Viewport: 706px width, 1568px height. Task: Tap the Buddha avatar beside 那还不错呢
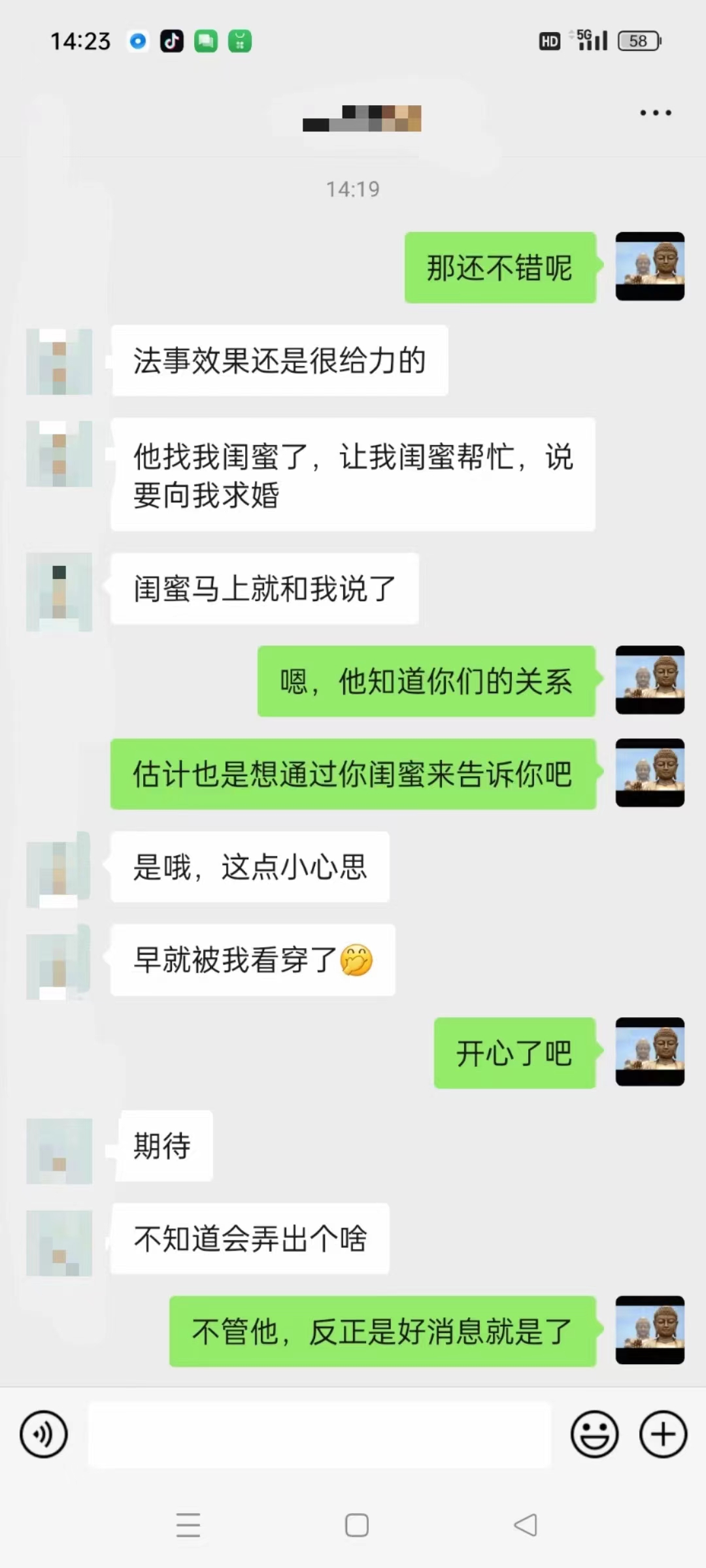pos(650,267)
